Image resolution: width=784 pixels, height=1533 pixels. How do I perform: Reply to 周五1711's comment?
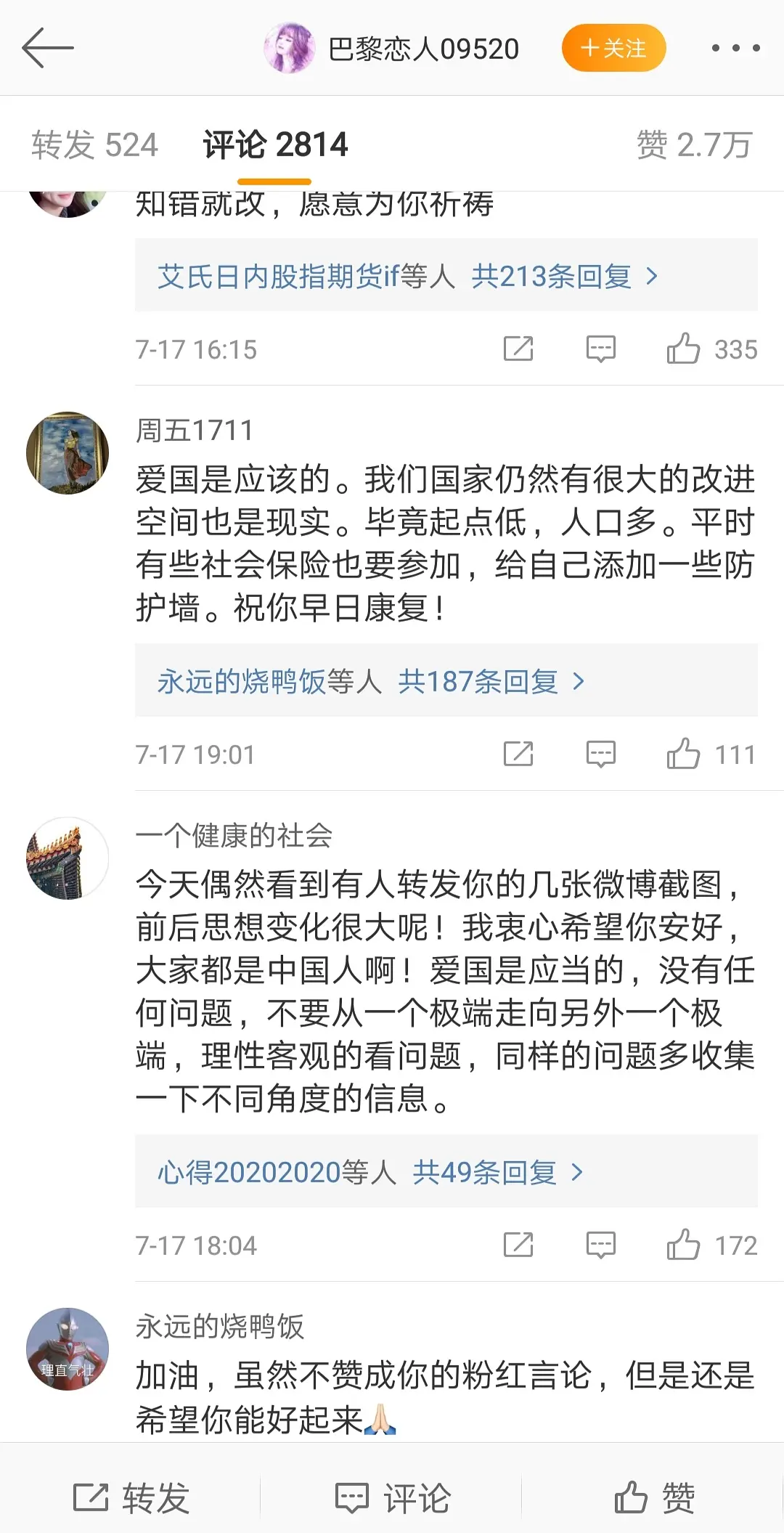tap(600, 755)
